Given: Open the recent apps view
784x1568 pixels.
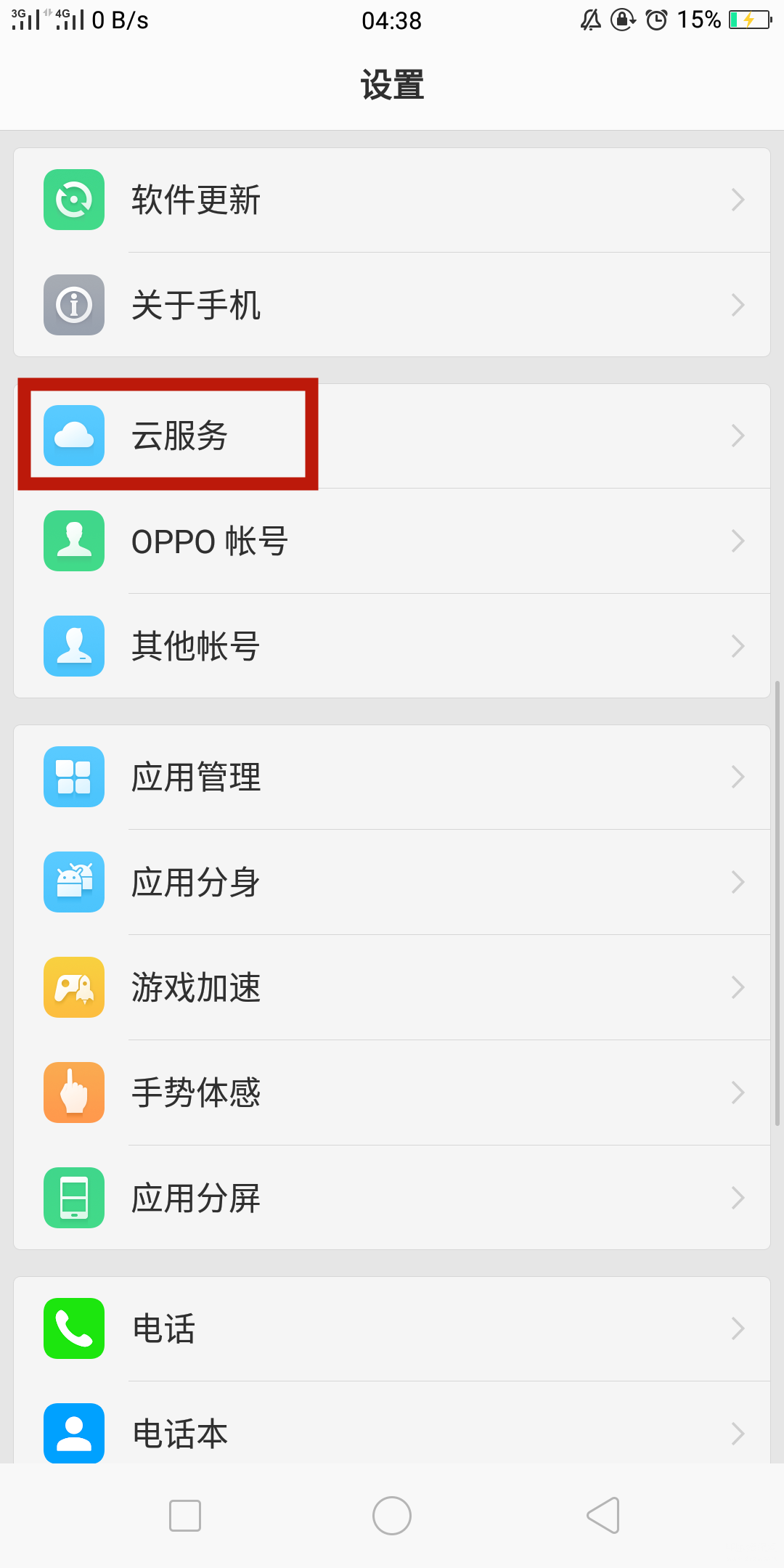Looking at the screenshot, I should tap(185, 1516).
